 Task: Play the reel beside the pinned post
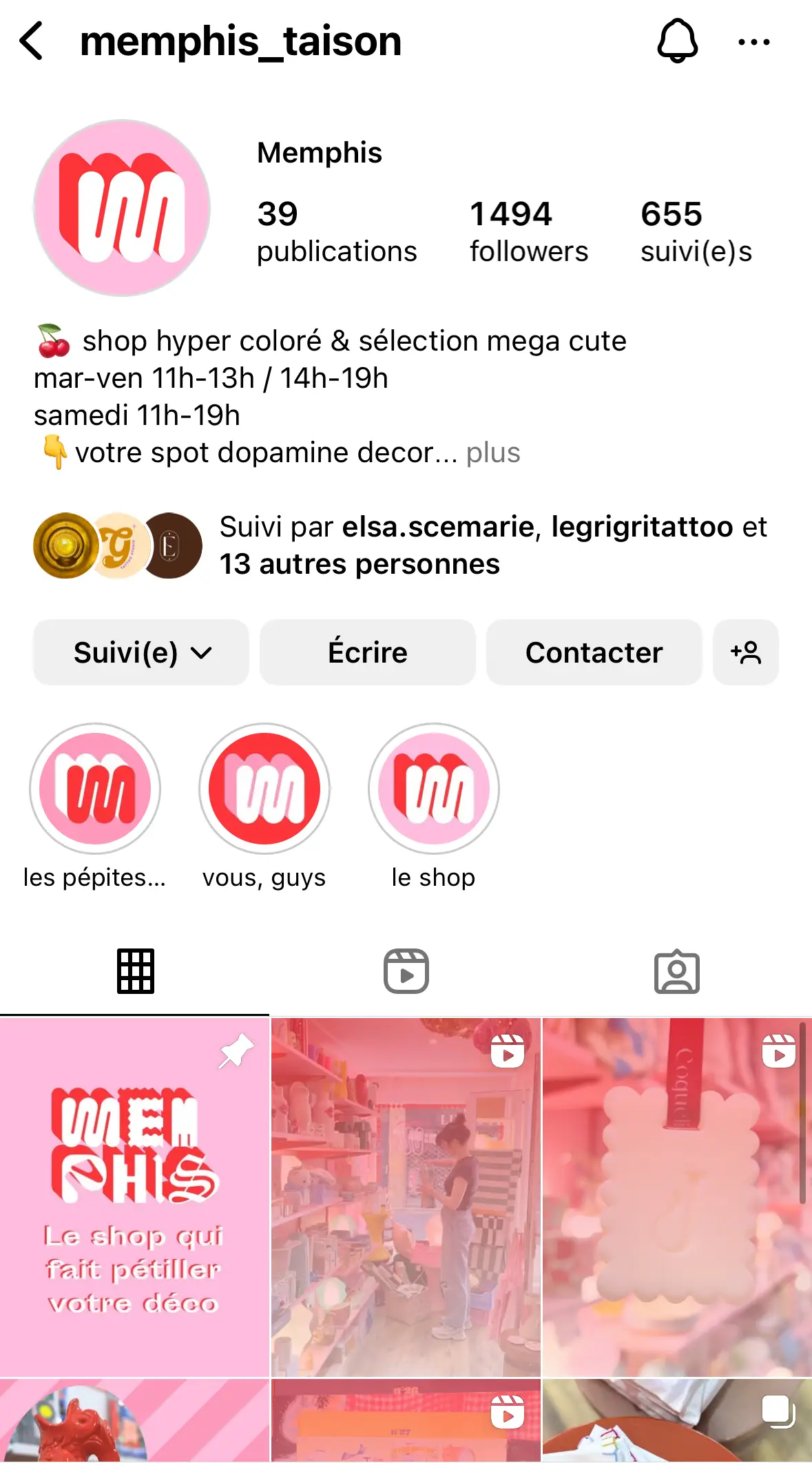[x=406, y=1199]
